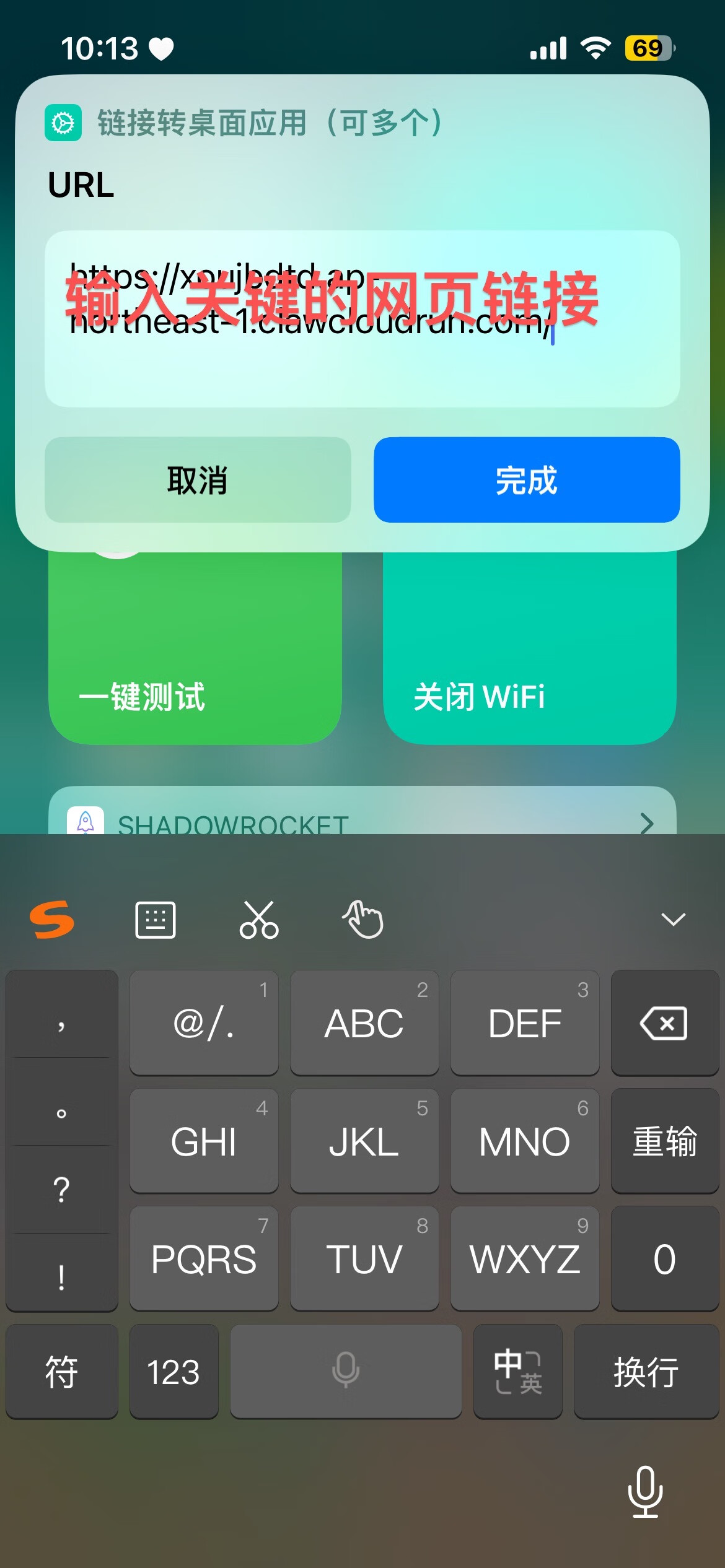The height and width of the screenshot is (1568, 725).
Task: Tap the @/. punctuation key
Action: 204,1023
